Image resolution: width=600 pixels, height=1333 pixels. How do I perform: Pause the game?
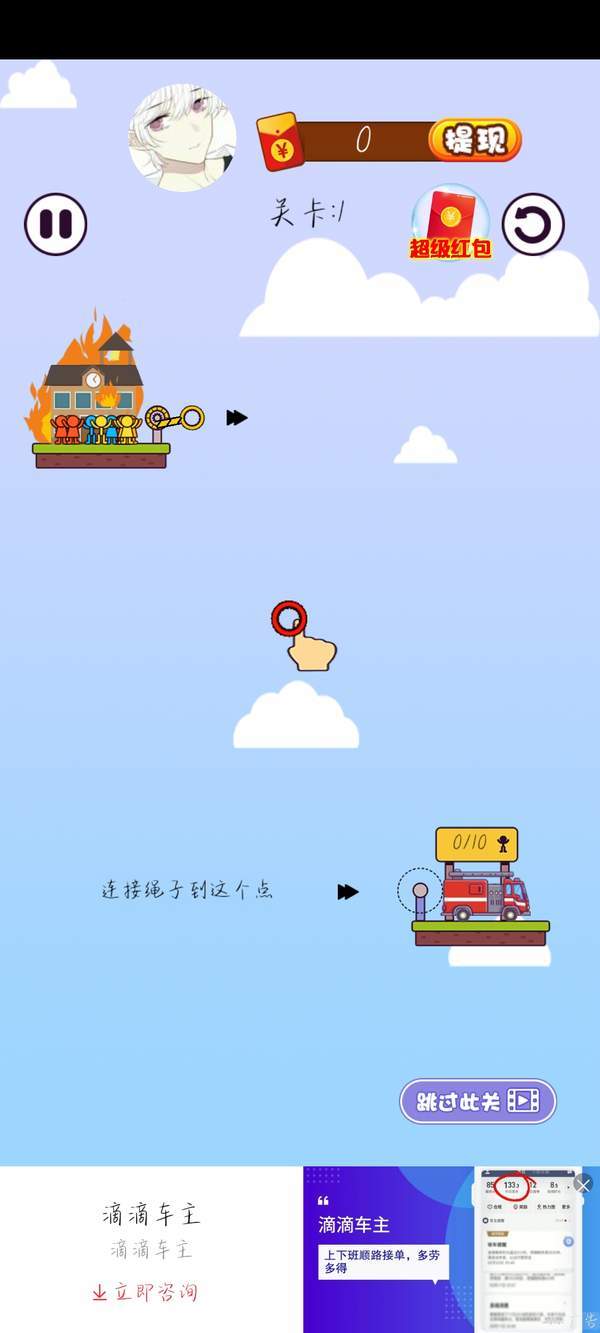click(x=56, y=224)
